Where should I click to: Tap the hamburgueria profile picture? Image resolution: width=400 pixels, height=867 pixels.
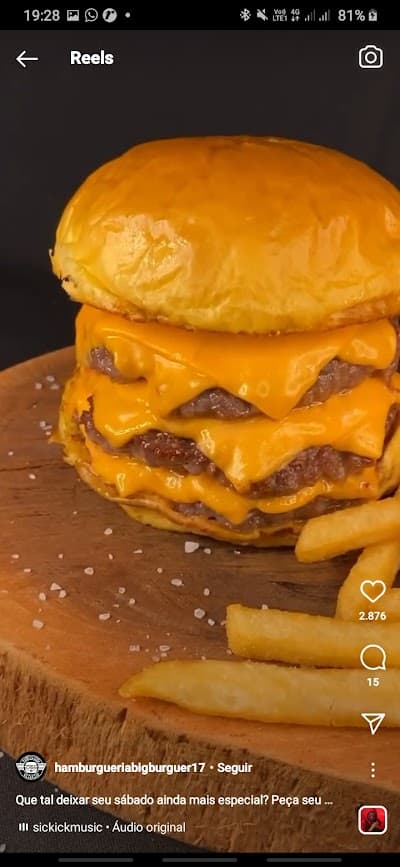coord(31,767)
